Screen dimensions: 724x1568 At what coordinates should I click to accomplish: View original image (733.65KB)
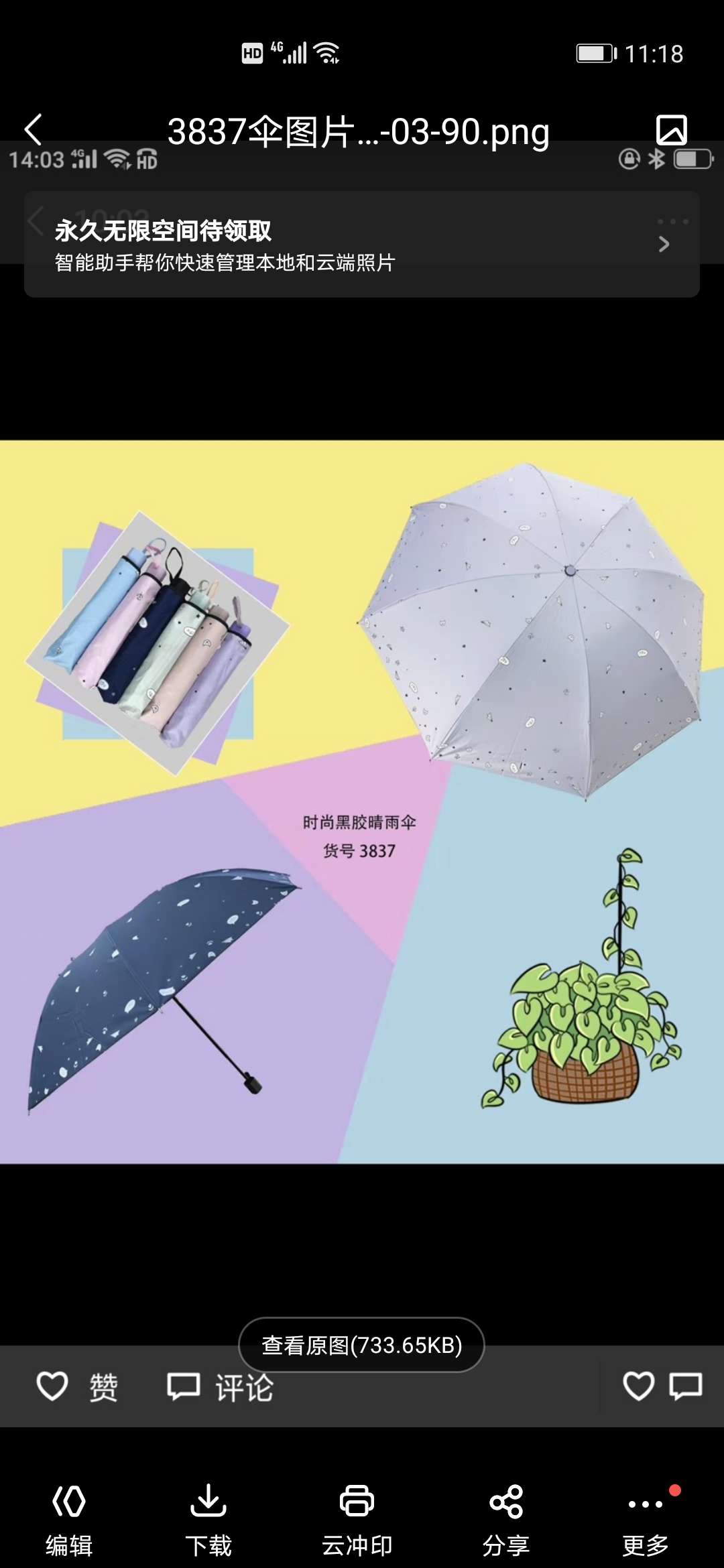click(x=362, y=1345)
